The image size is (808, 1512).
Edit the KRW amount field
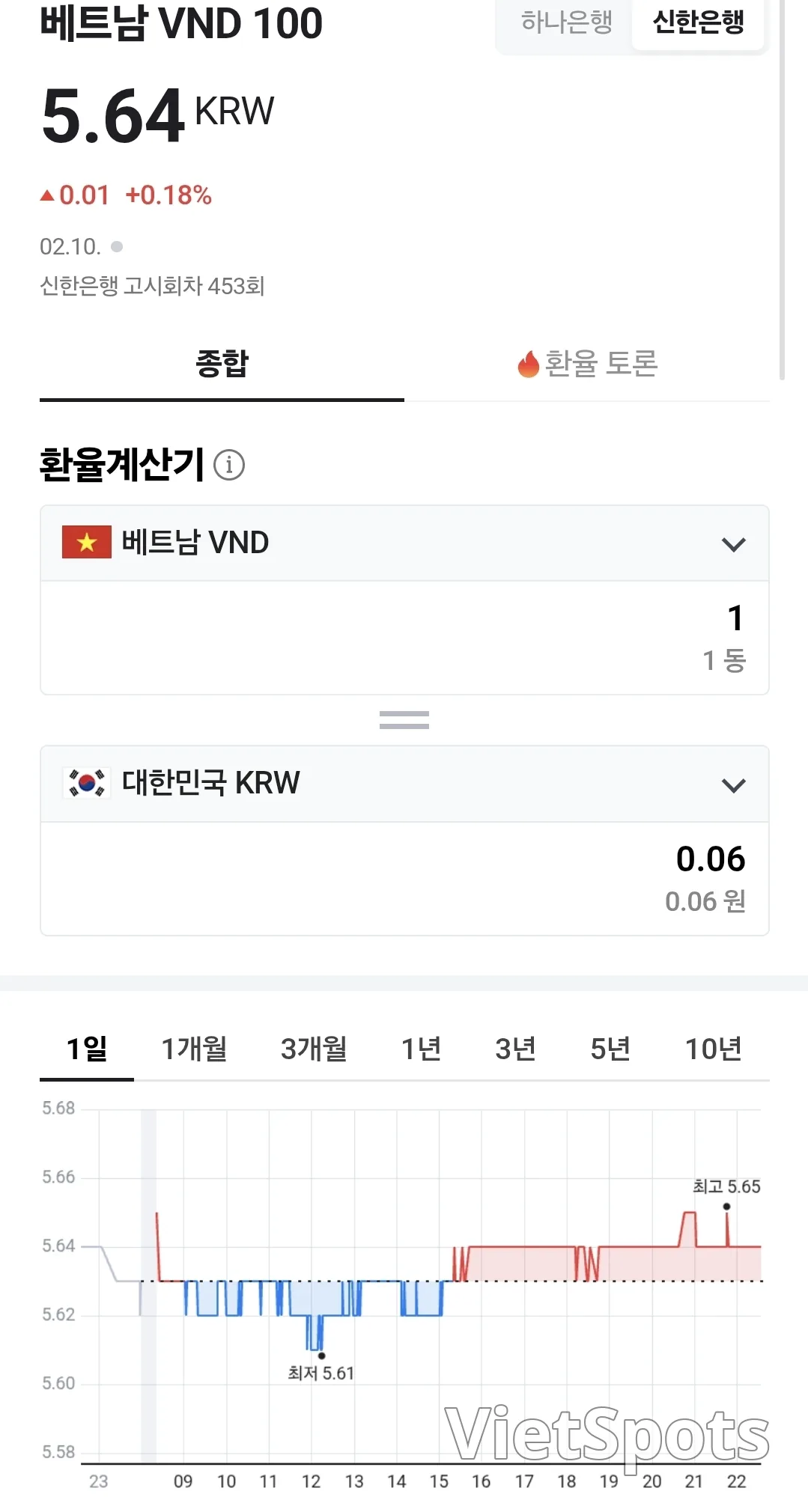(404, 879)
